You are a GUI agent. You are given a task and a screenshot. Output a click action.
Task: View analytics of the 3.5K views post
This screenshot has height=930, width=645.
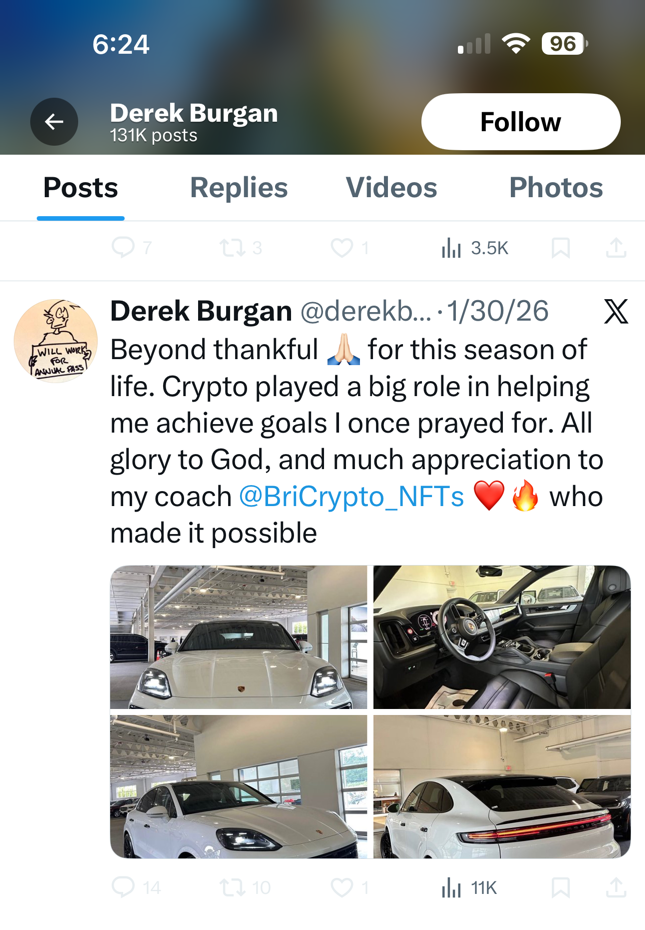(x=475, y=248)
